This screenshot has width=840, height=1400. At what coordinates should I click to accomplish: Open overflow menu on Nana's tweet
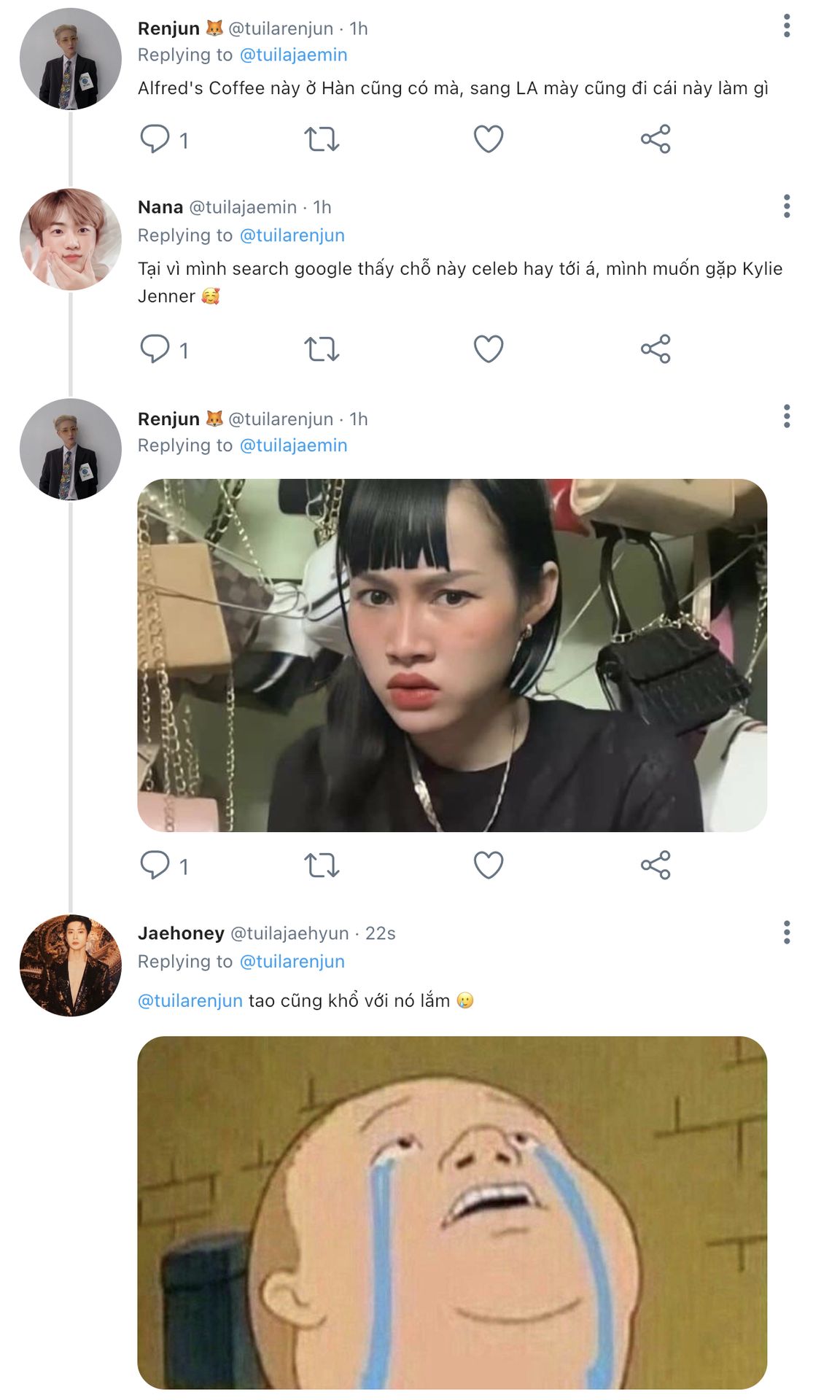tap(786, 206)
